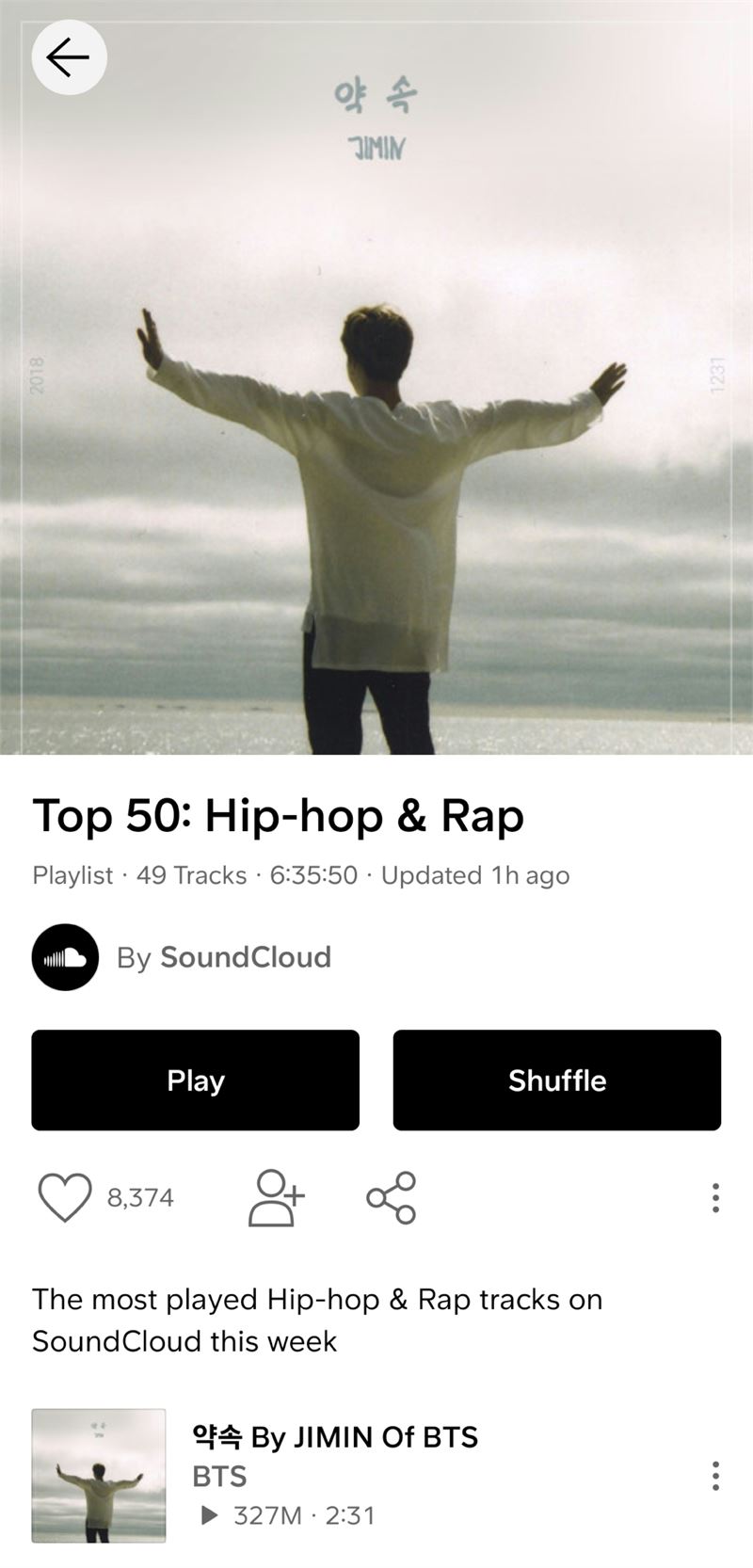Share this playlist
753x1568 pixels.
391,1197
